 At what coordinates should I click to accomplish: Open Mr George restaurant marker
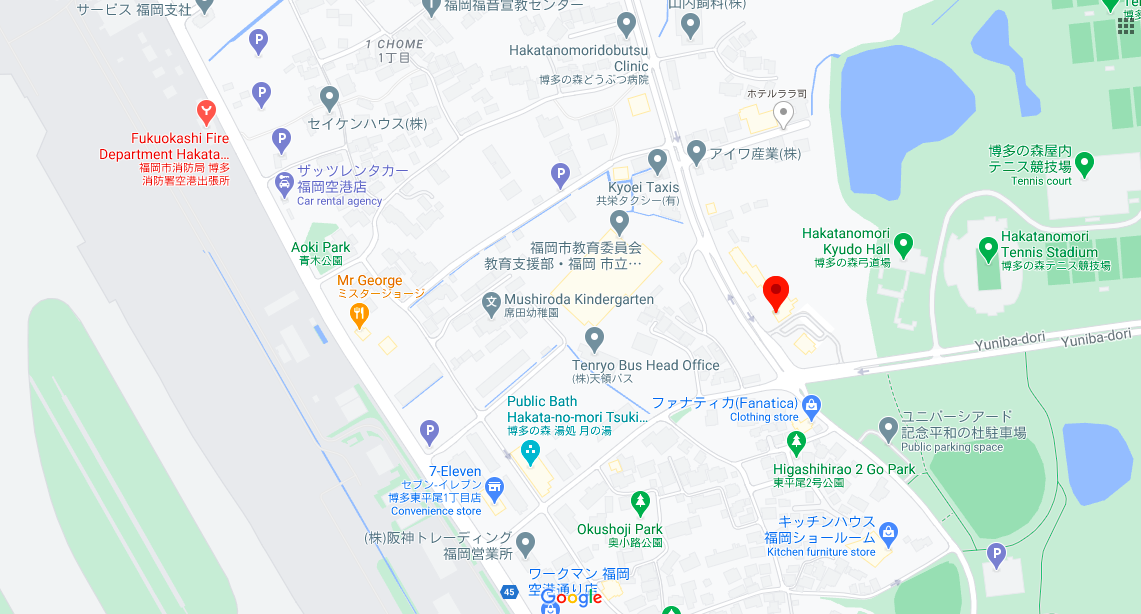pyautogui.click(x=359, y=314)
